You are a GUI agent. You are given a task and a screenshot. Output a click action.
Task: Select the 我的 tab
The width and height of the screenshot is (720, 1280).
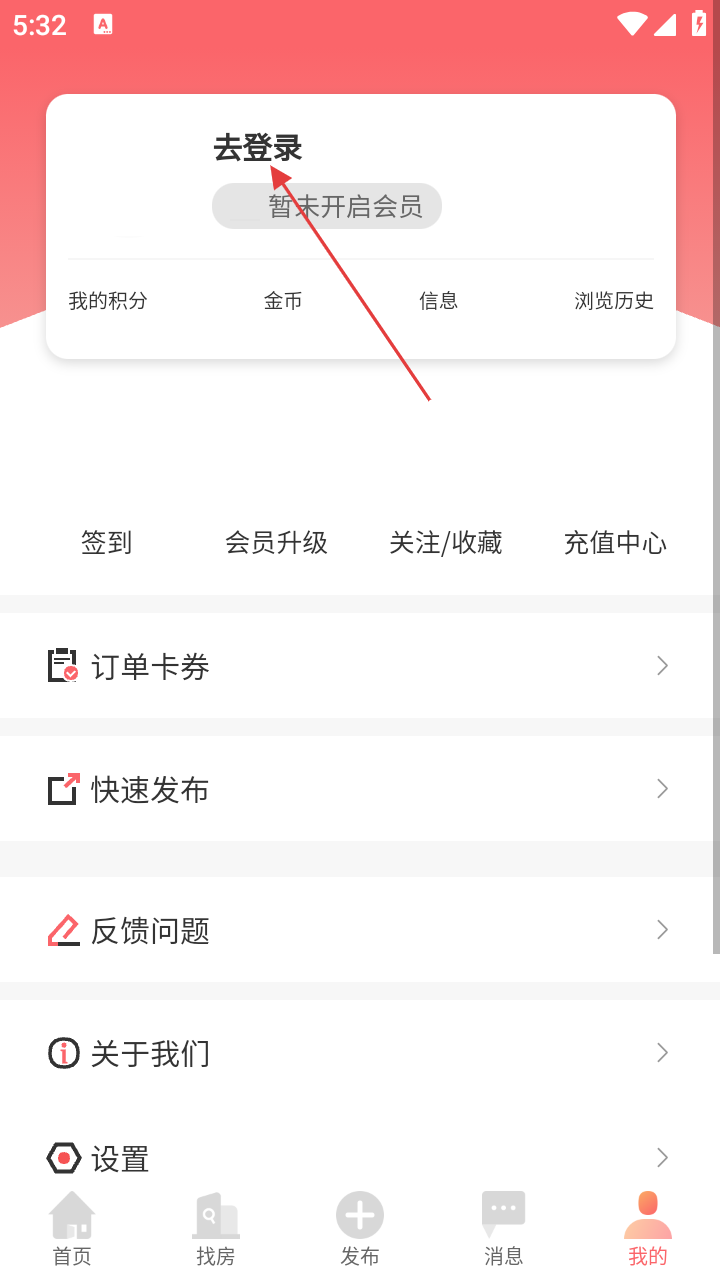click(648, 1230)
